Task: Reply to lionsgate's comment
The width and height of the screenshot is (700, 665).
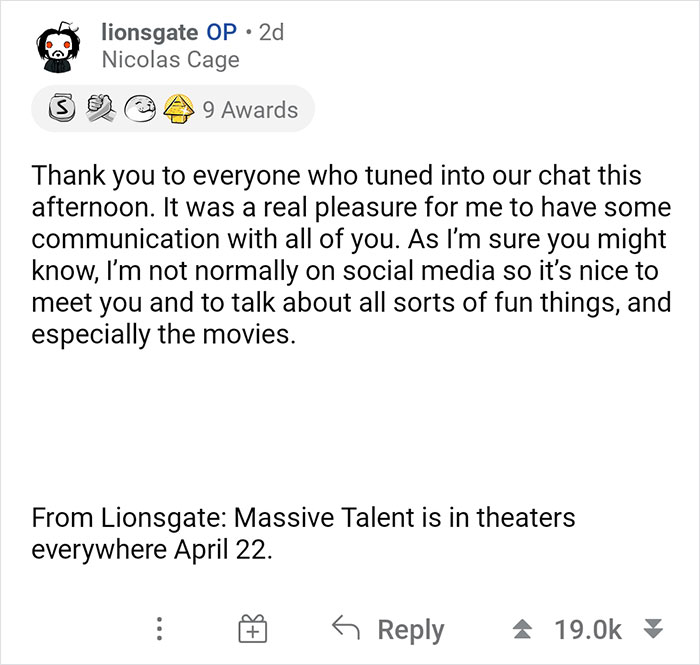Action: coord(388,629)
